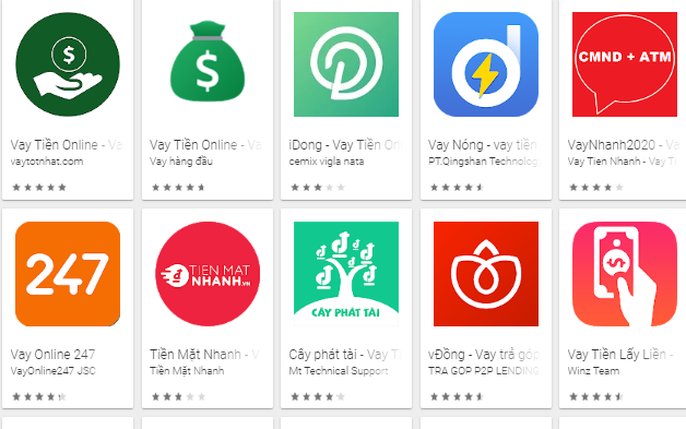Open the Vay Tiền Online app by Vay hàng đầu
This screenshot has height=429, width=686.
click(207, 65)
